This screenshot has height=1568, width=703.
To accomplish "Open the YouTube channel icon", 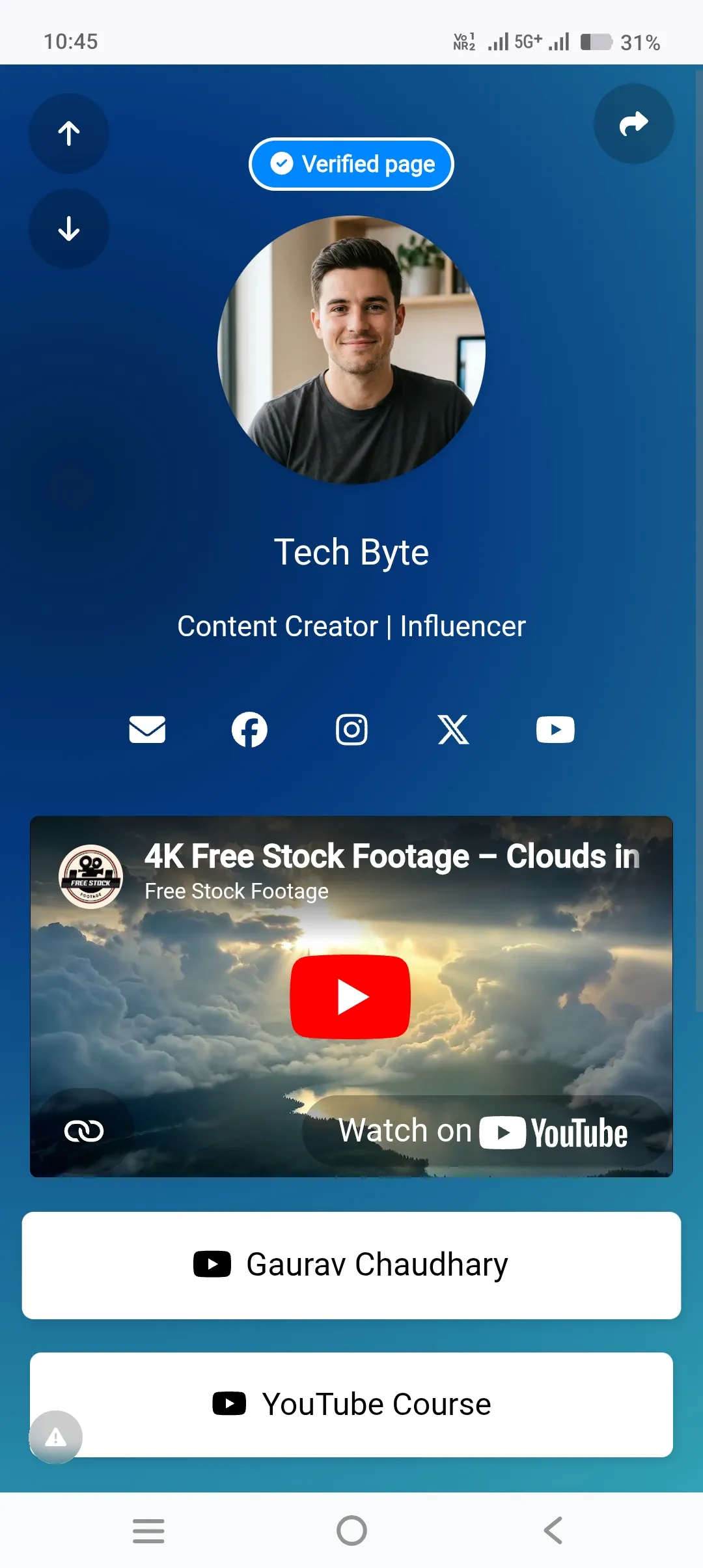I will tap(555, 729).
